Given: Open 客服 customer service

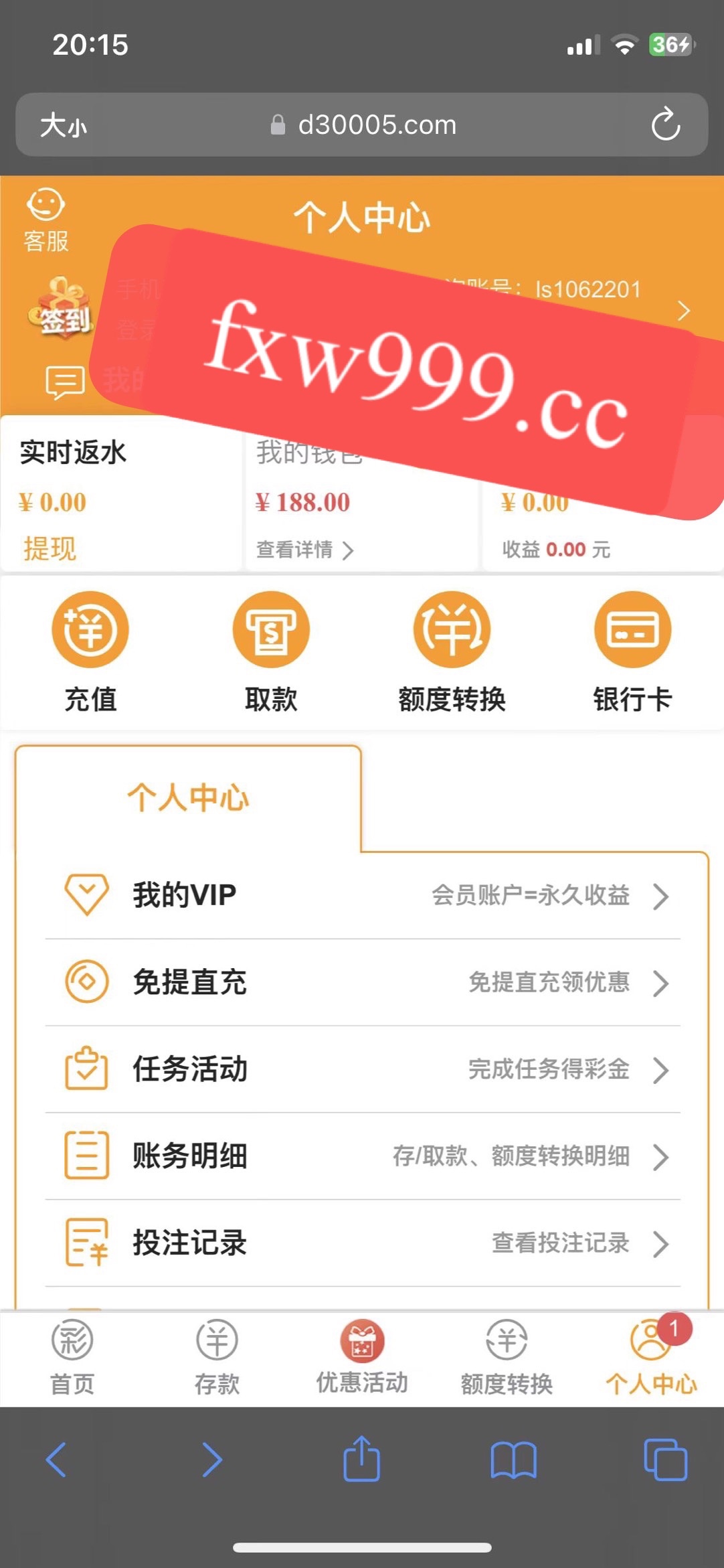Looking at the screenshot, I should coord(46,220).
